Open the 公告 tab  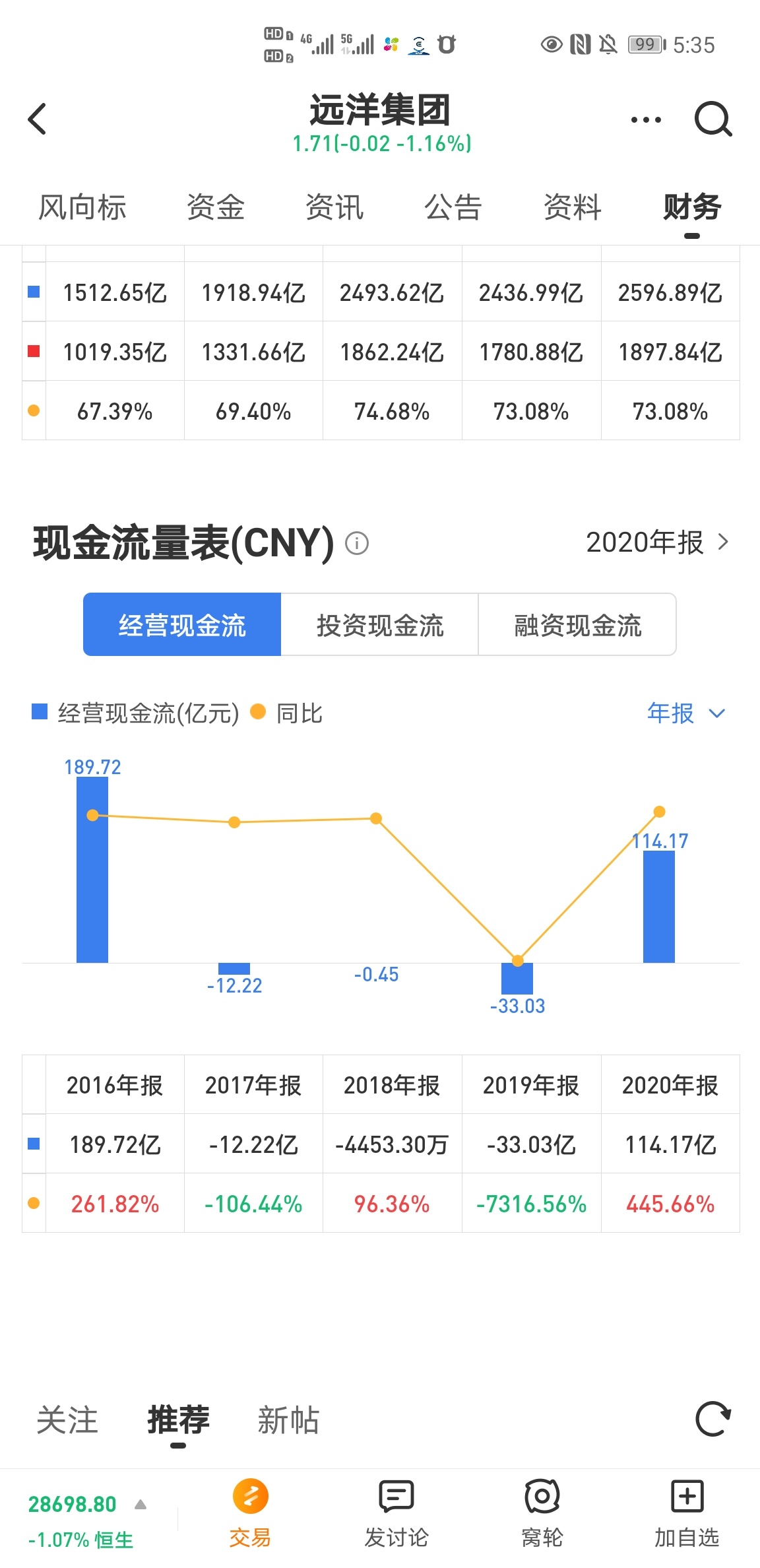453,207
